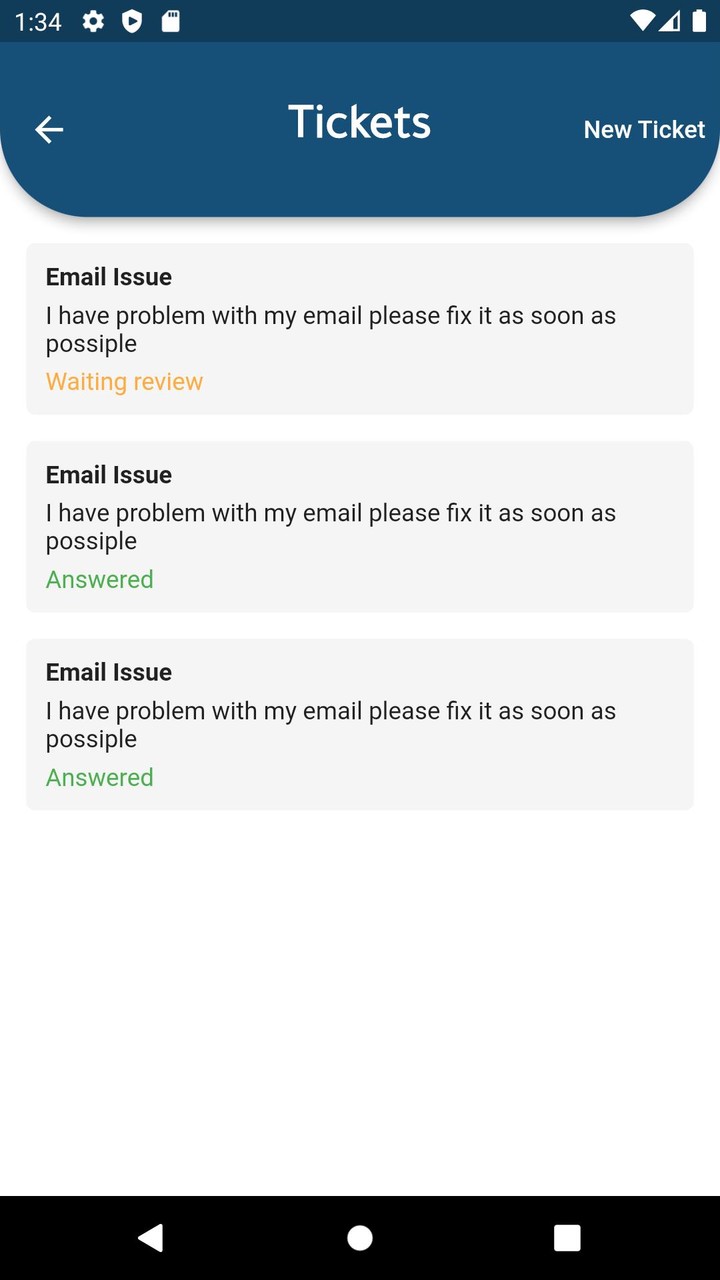The width and height of the screenshot is (720, 1280).
Task: Tap the Waiting review status label
Action: click(x=124, y=381)
